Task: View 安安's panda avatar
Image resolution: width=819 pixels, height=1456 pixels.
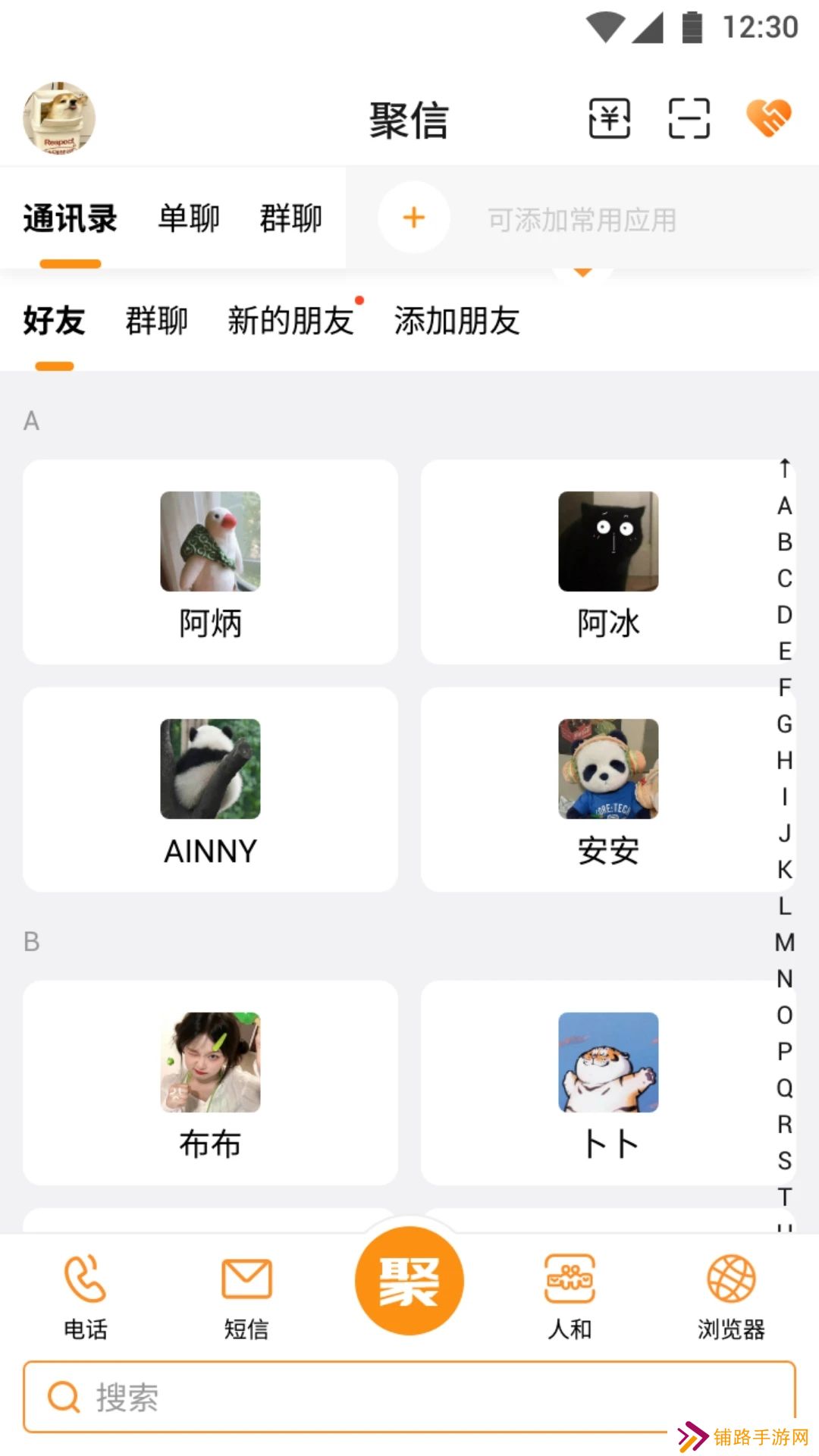Action: pos(608,770)
